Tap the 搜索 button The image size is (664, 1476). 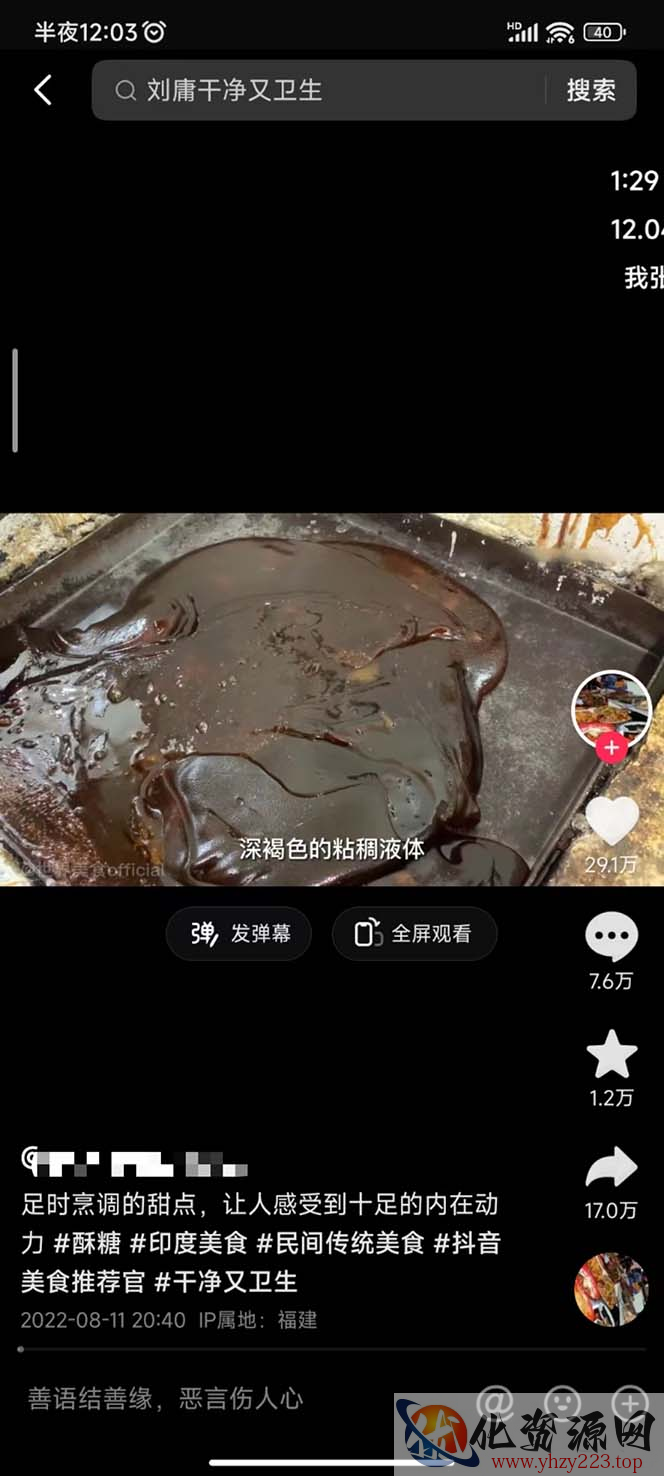[590, 91]
